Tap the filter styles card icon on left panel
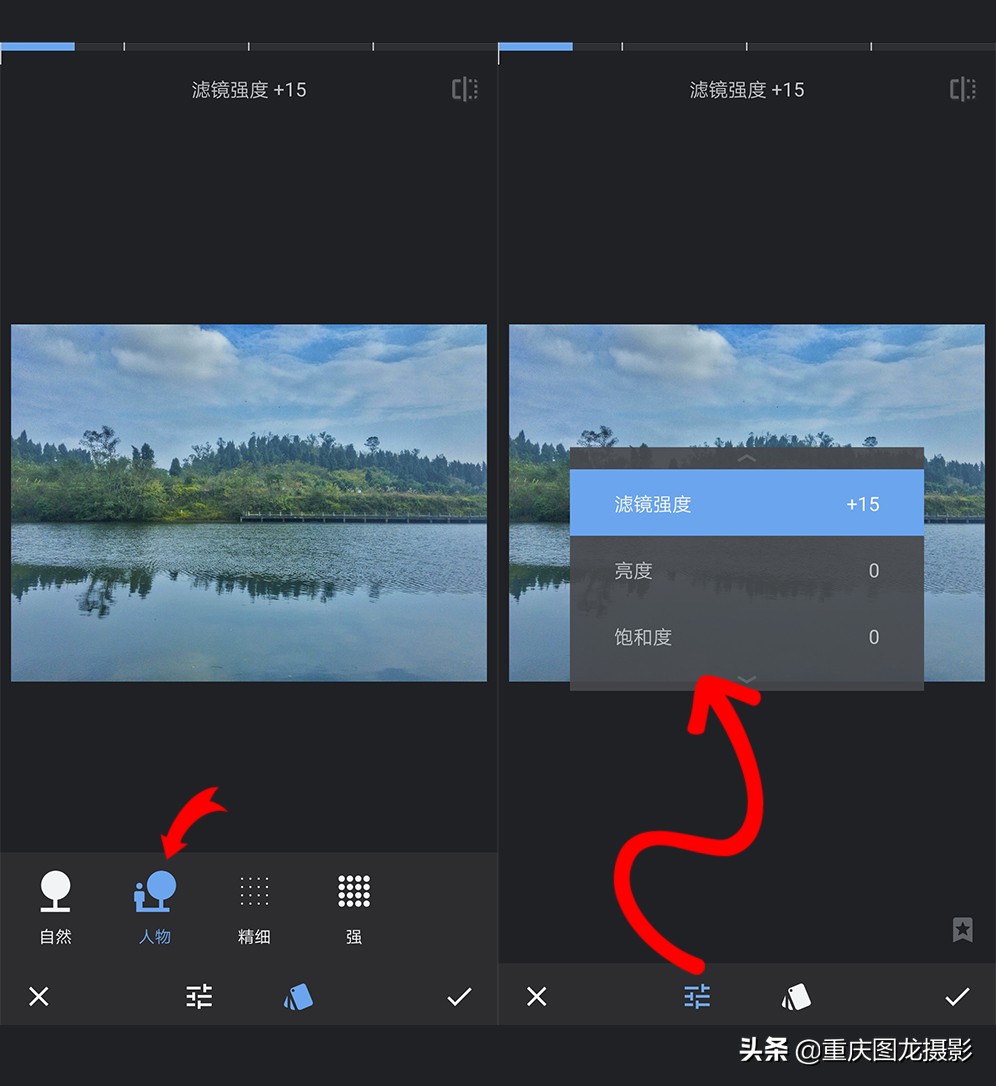Viewport: 996px width, 1086px height. [x=298, y=996]
